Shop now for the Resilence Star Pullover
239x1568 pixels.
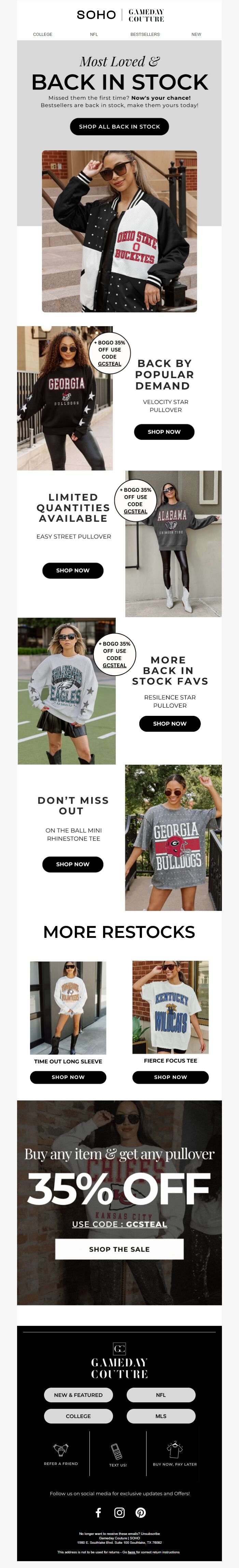170,723
